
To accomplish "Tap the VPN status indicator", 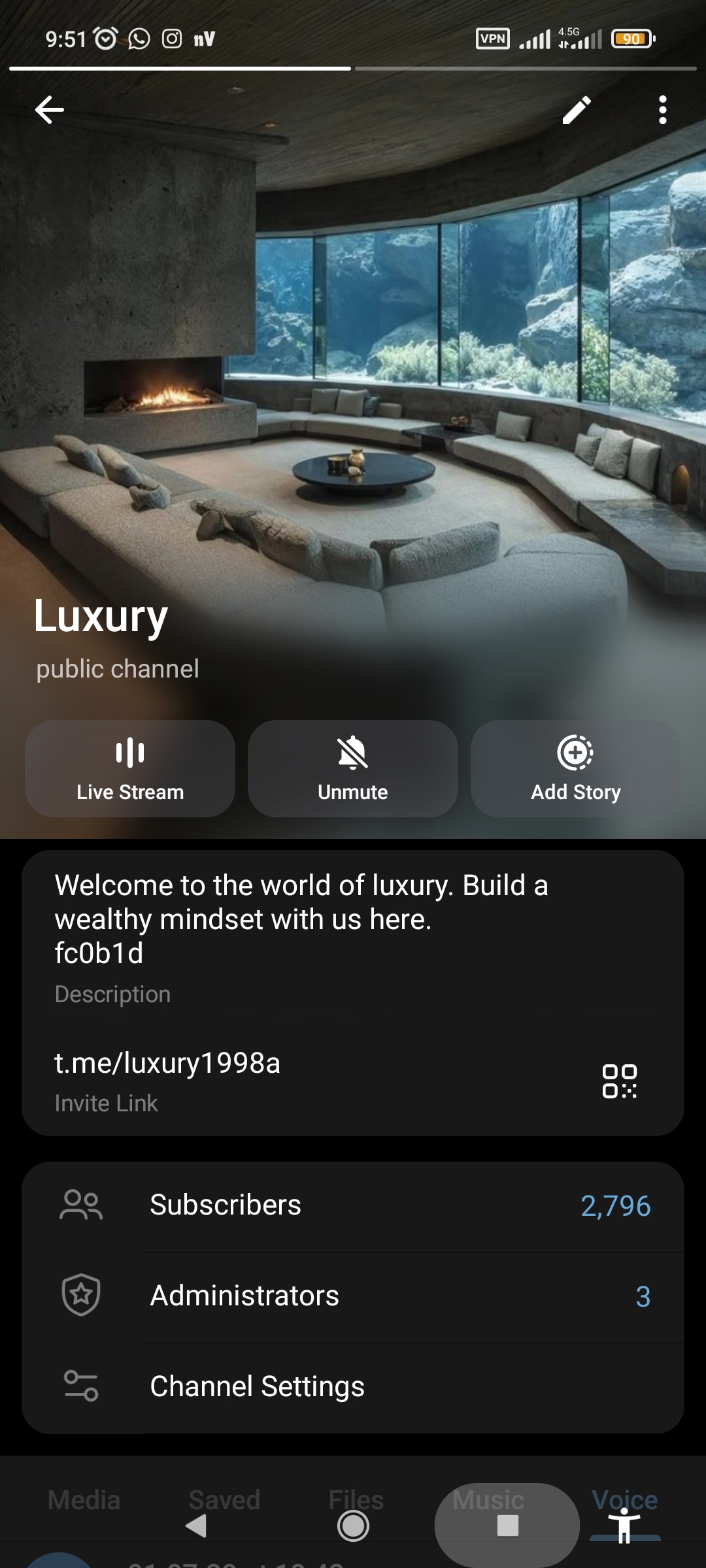I will [x=493, y=38].
